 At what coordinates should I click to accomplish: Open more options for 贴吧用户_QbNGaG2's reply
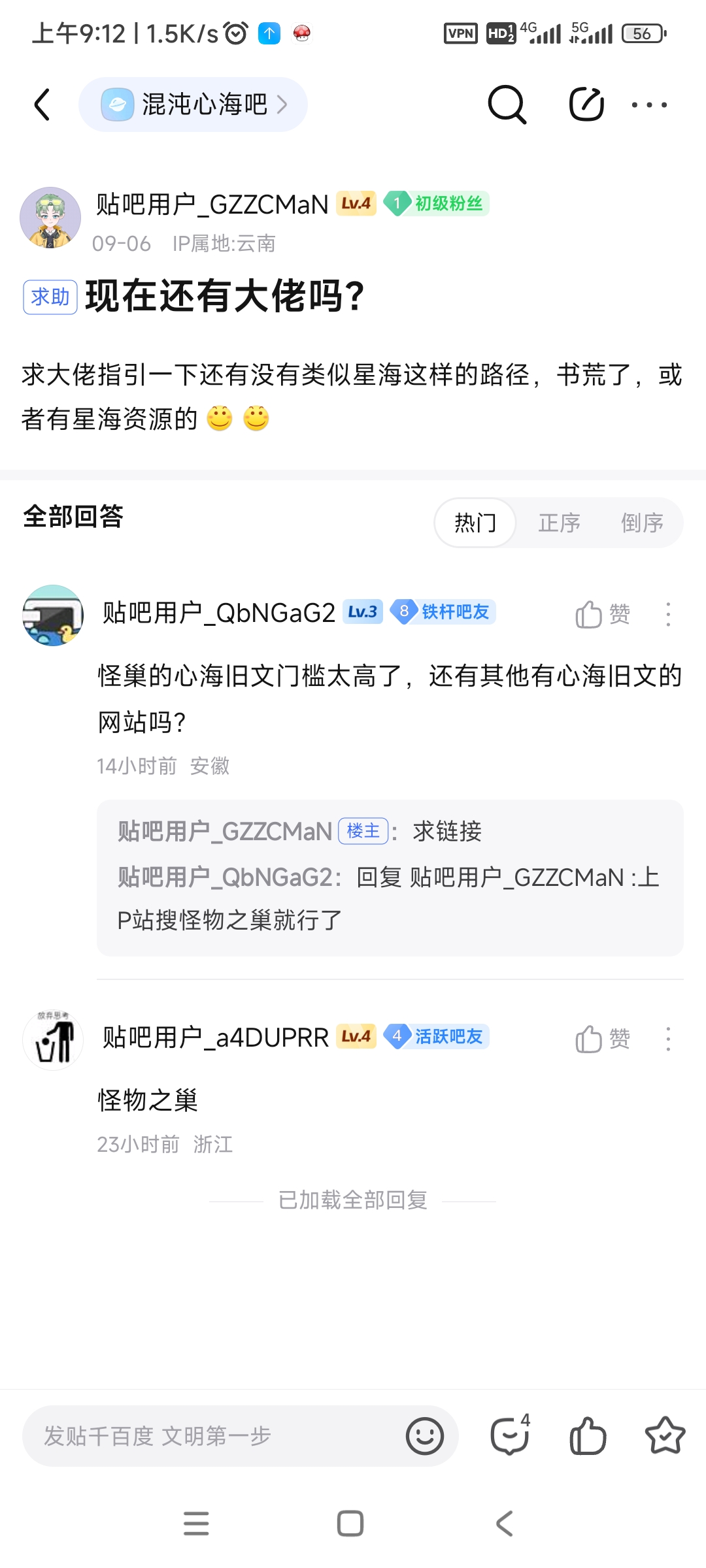pyautogui.click(x=667, y=614)
